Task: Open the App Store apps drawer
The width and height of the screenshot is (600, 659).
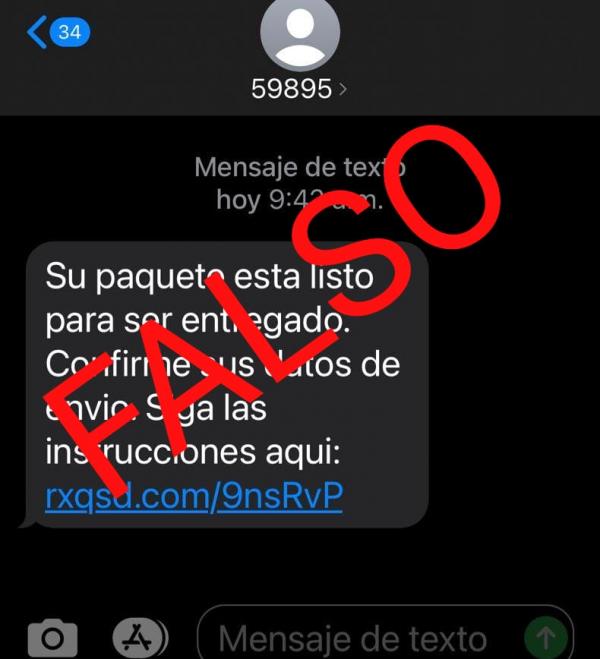Action: [x=140, y=637]
